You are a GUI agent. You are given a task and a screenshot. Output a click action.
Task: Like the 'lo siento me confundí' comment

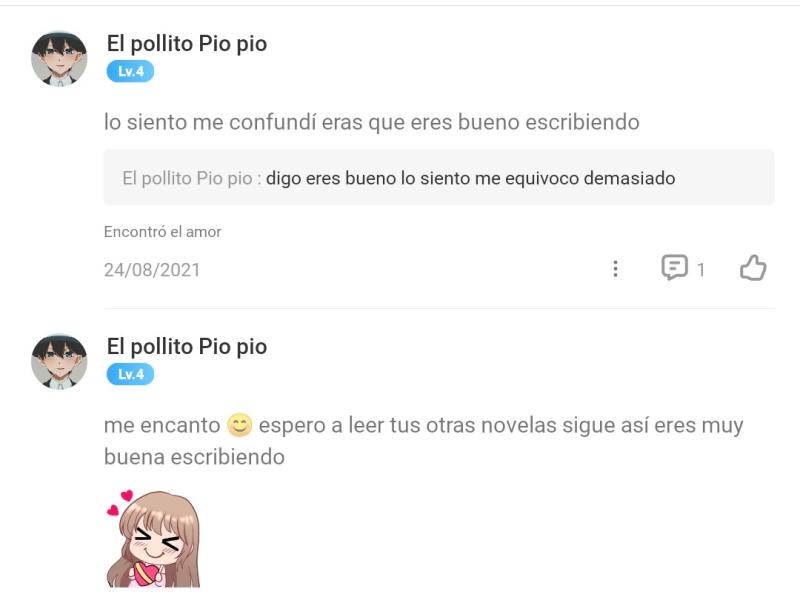753,268
